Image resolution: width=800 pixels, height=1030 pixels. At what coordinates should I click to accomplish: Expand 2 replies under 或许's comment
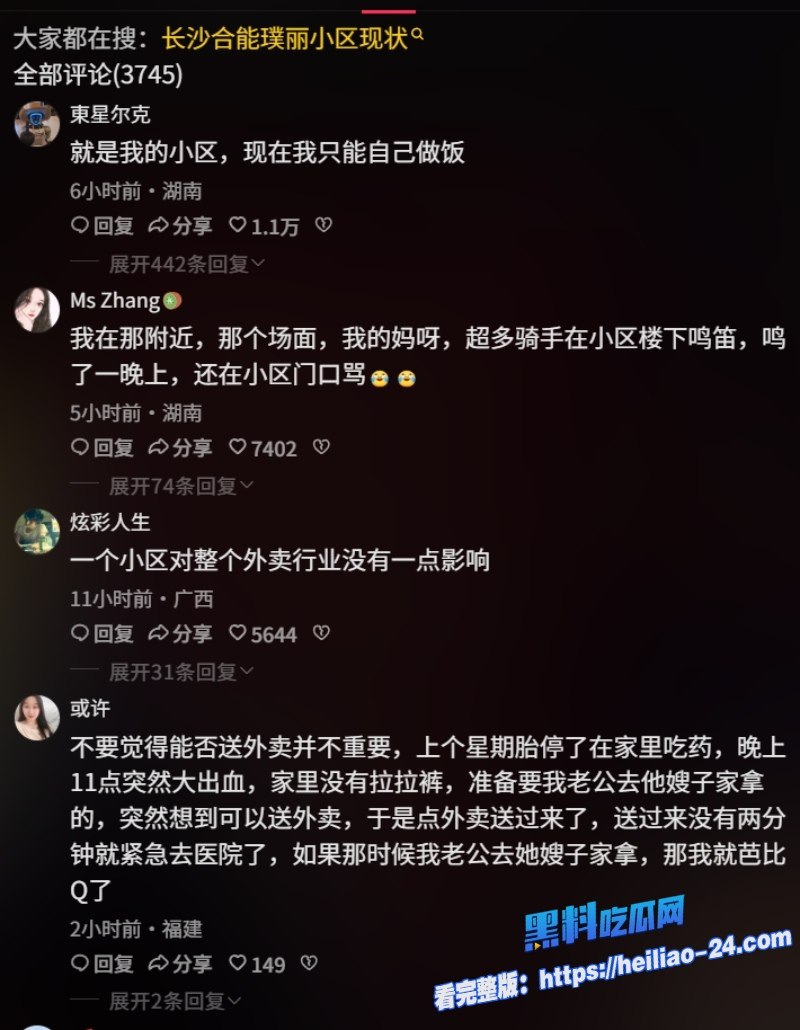click(x=175, y=1001)
